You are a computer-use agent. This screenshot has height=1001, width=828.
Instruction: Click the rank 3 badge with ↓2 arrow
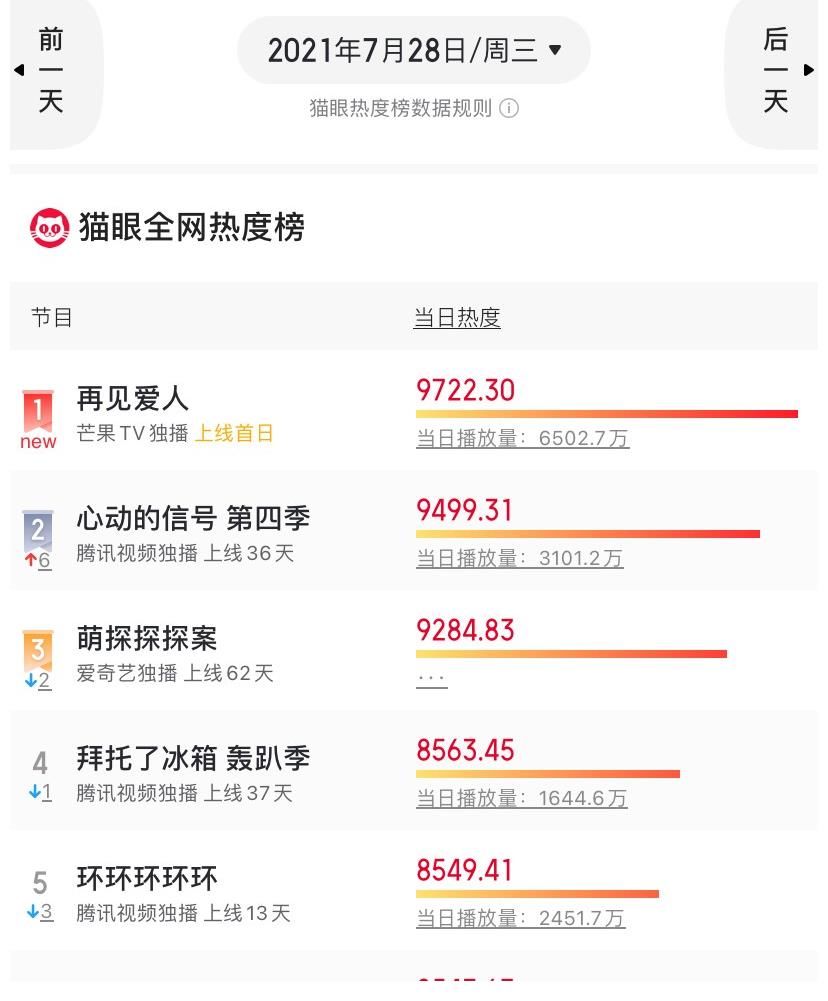click(38, 655)
